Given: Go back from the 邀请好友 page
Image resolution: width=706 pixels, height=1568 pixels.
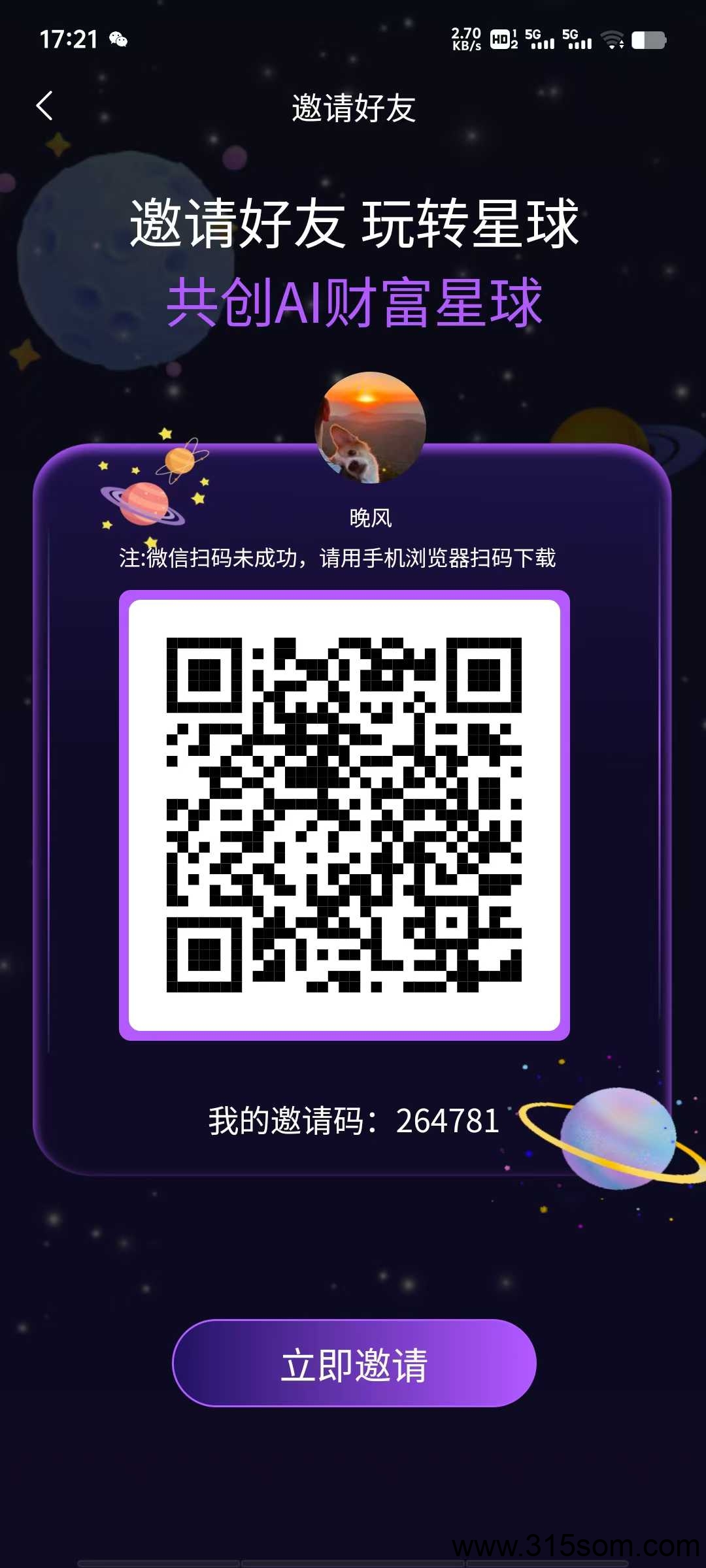Looking at the screenshot, I should point(44,106).
